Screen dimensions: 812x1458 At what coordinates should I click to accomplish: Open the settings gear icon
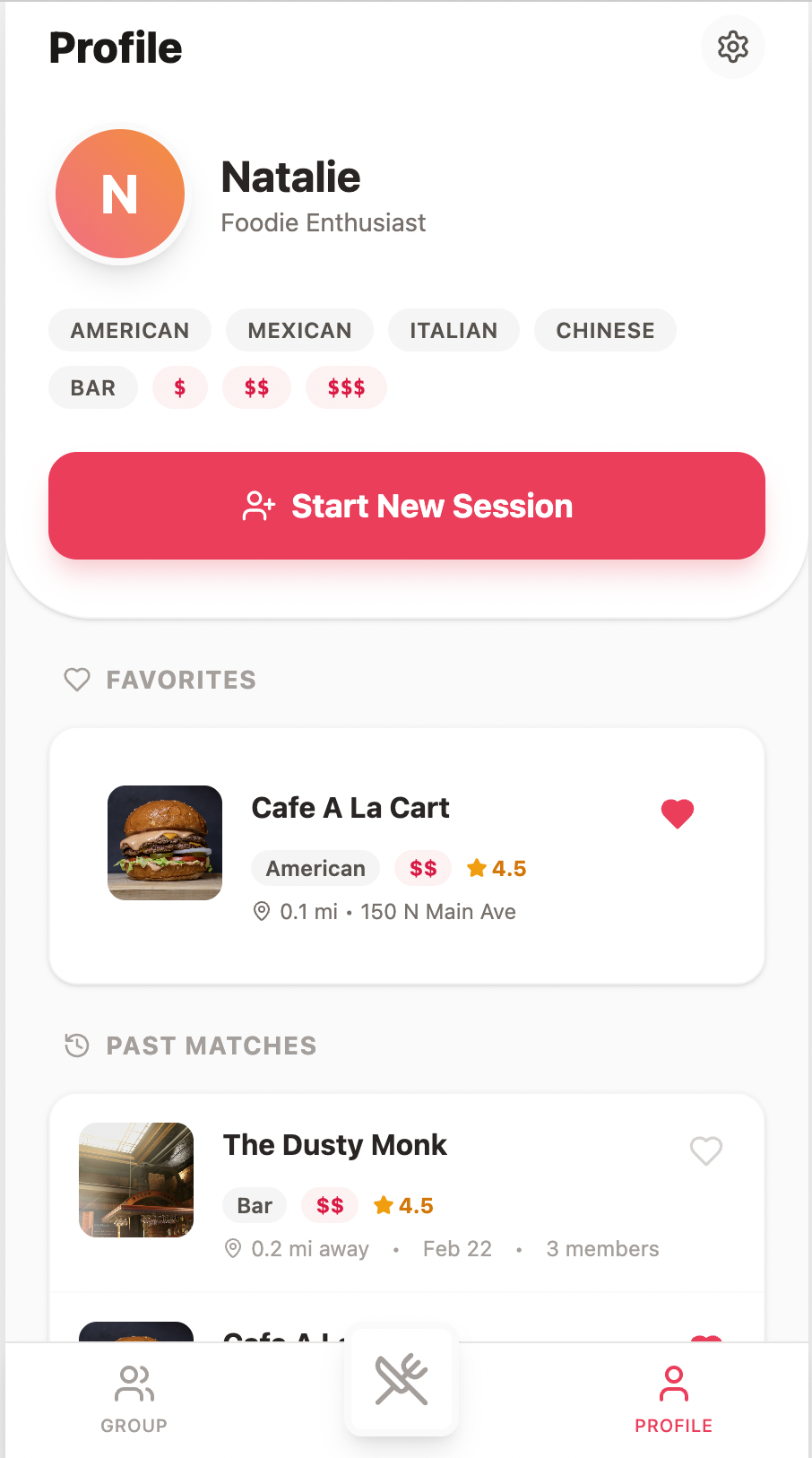click(x=732, y=47)
